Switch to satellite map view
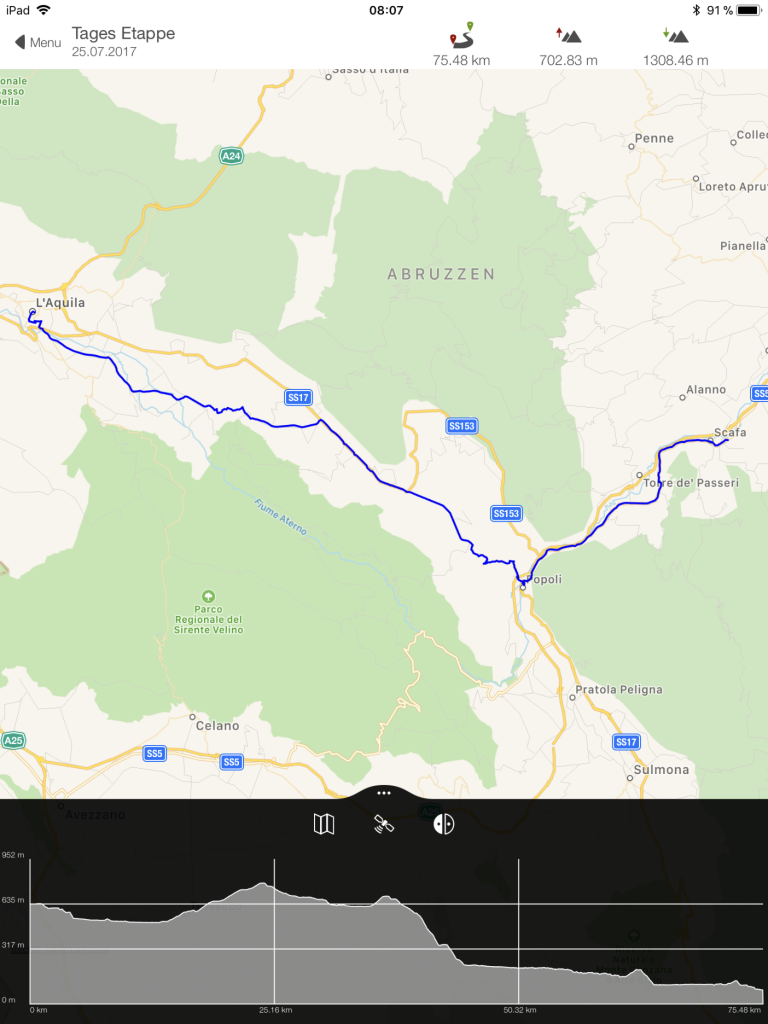This screenshot has height=1024, width=768. pyautogui.click(x=384, y=824)
